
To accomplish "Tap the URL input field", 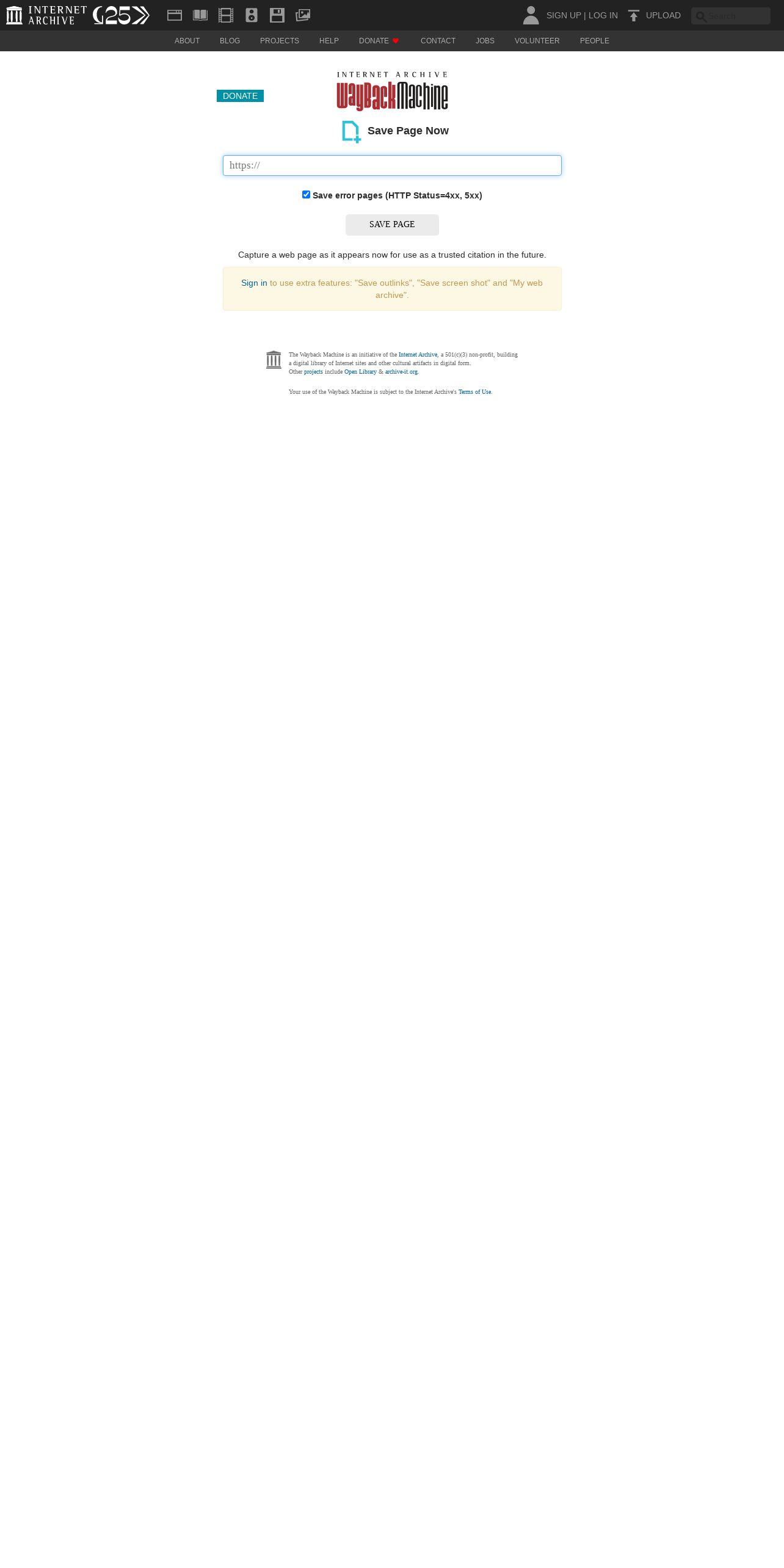I will (x=392, y=165).
